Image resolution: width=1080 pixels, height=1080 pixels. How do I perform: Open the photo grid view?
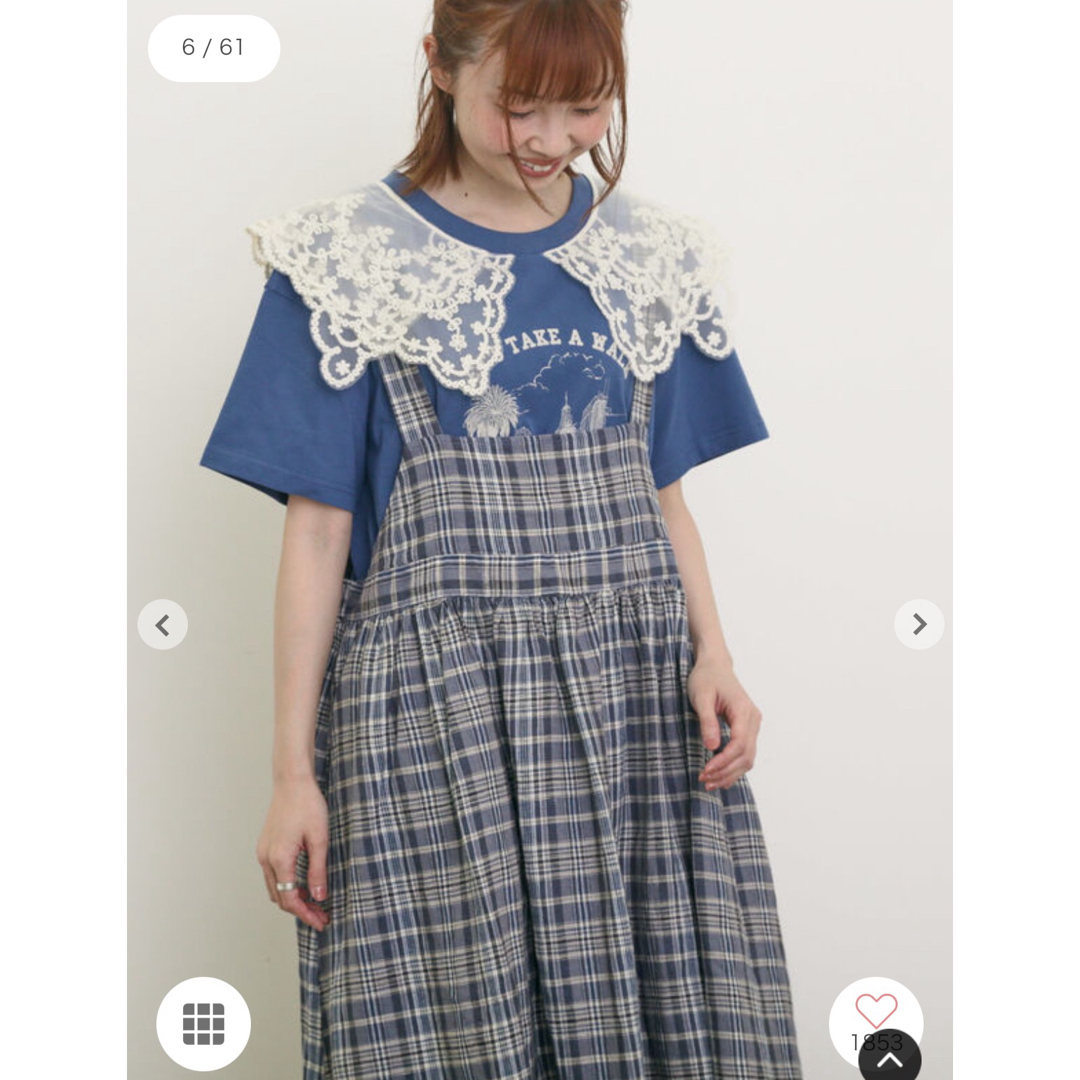[x=204, y=1023]
